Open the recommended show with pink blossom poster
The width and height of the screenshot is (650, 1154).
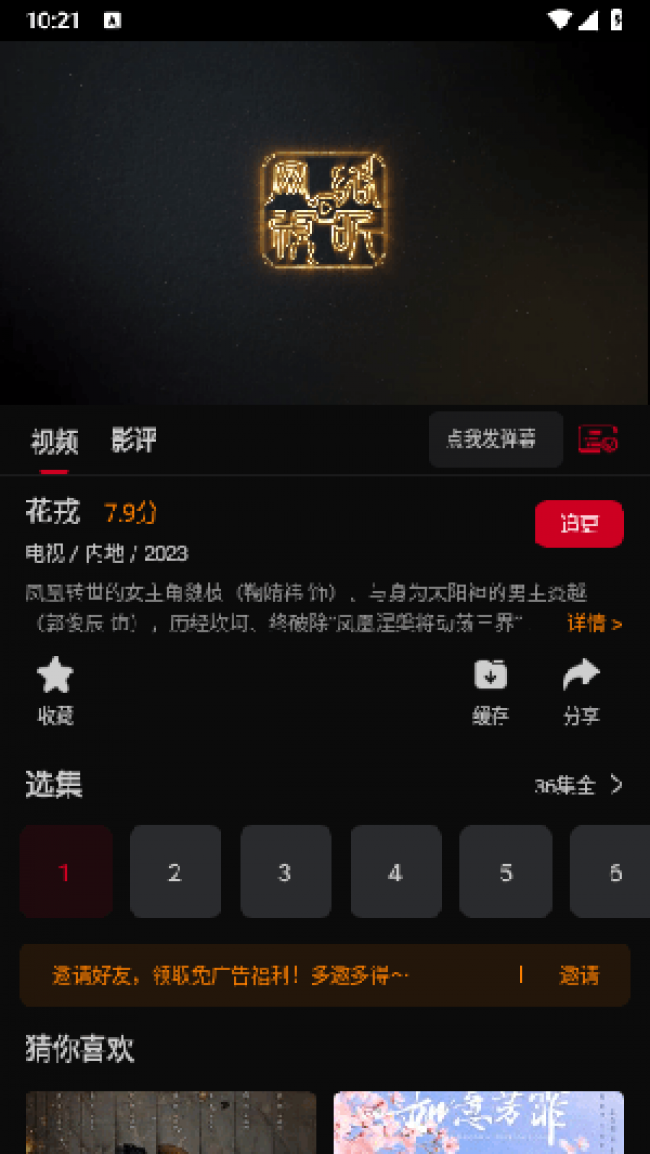pos(478,1122)
